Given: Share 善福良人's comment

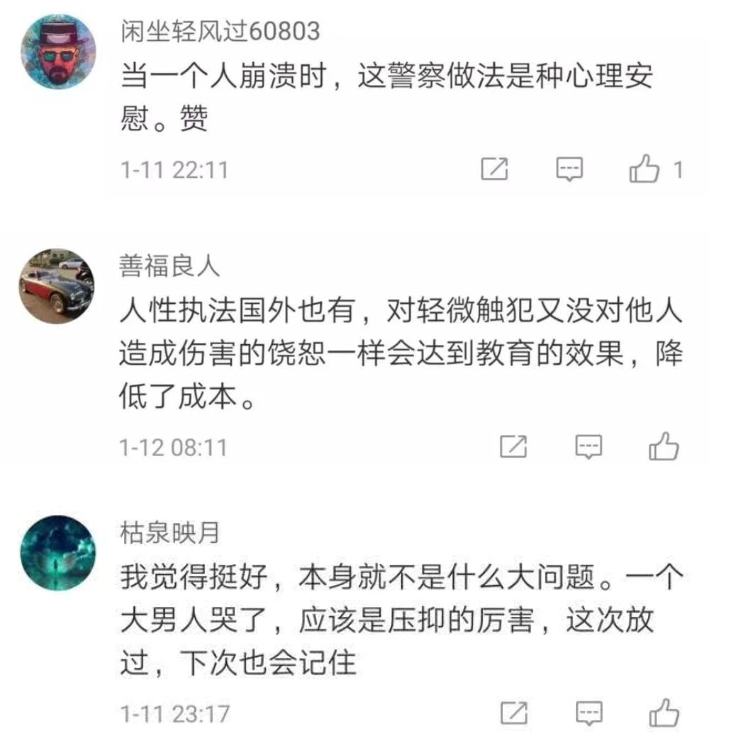Looking at the screenshot, I should pos(513,445).
